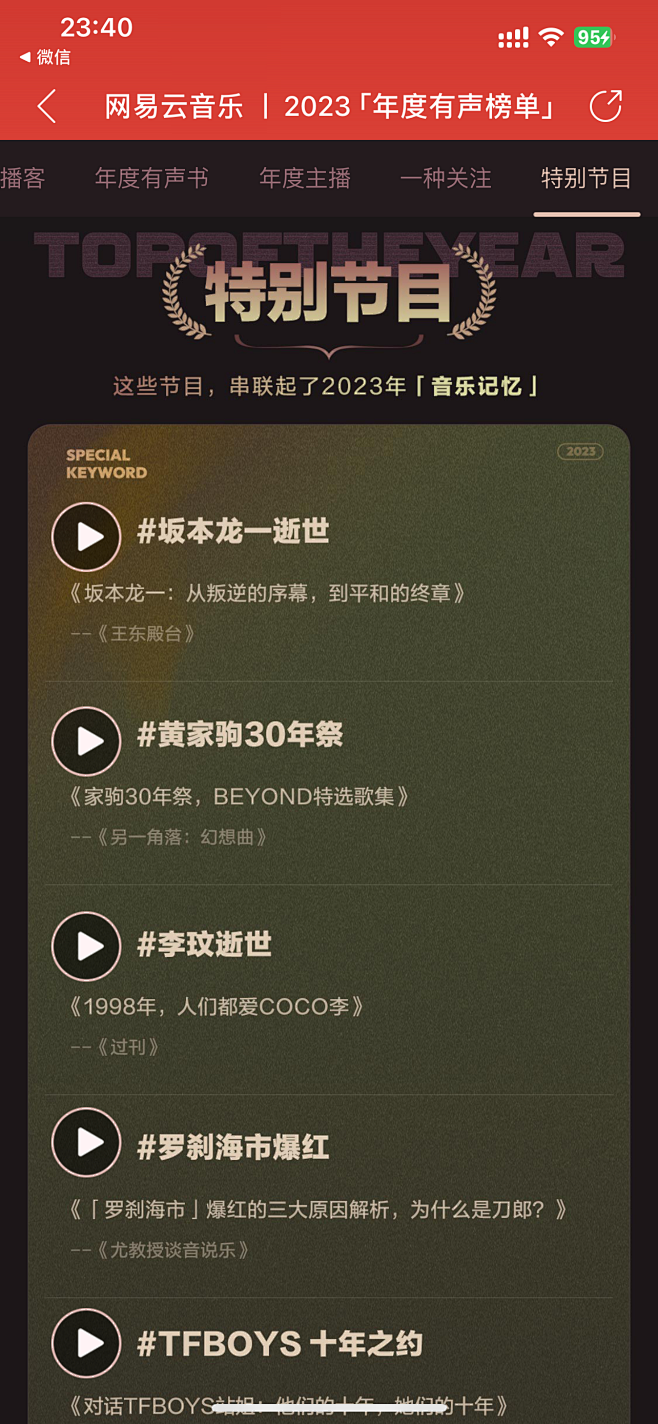Play the #TFBOYS 十年之约 program
Image resolution: width=658 pixels, height=1424 pixels.
click(86, 1343)
